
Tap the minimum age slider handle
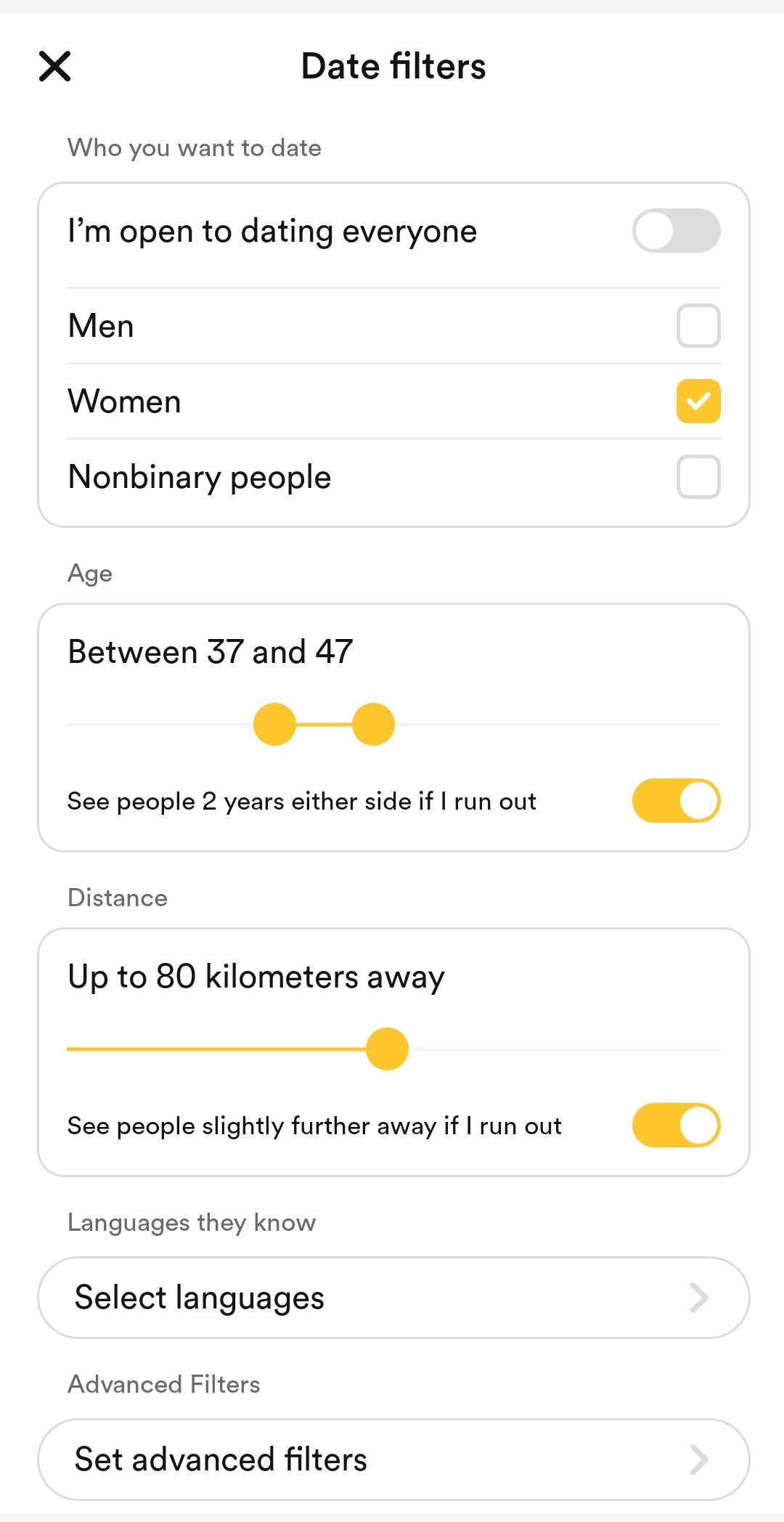click(x=274, y=724)
